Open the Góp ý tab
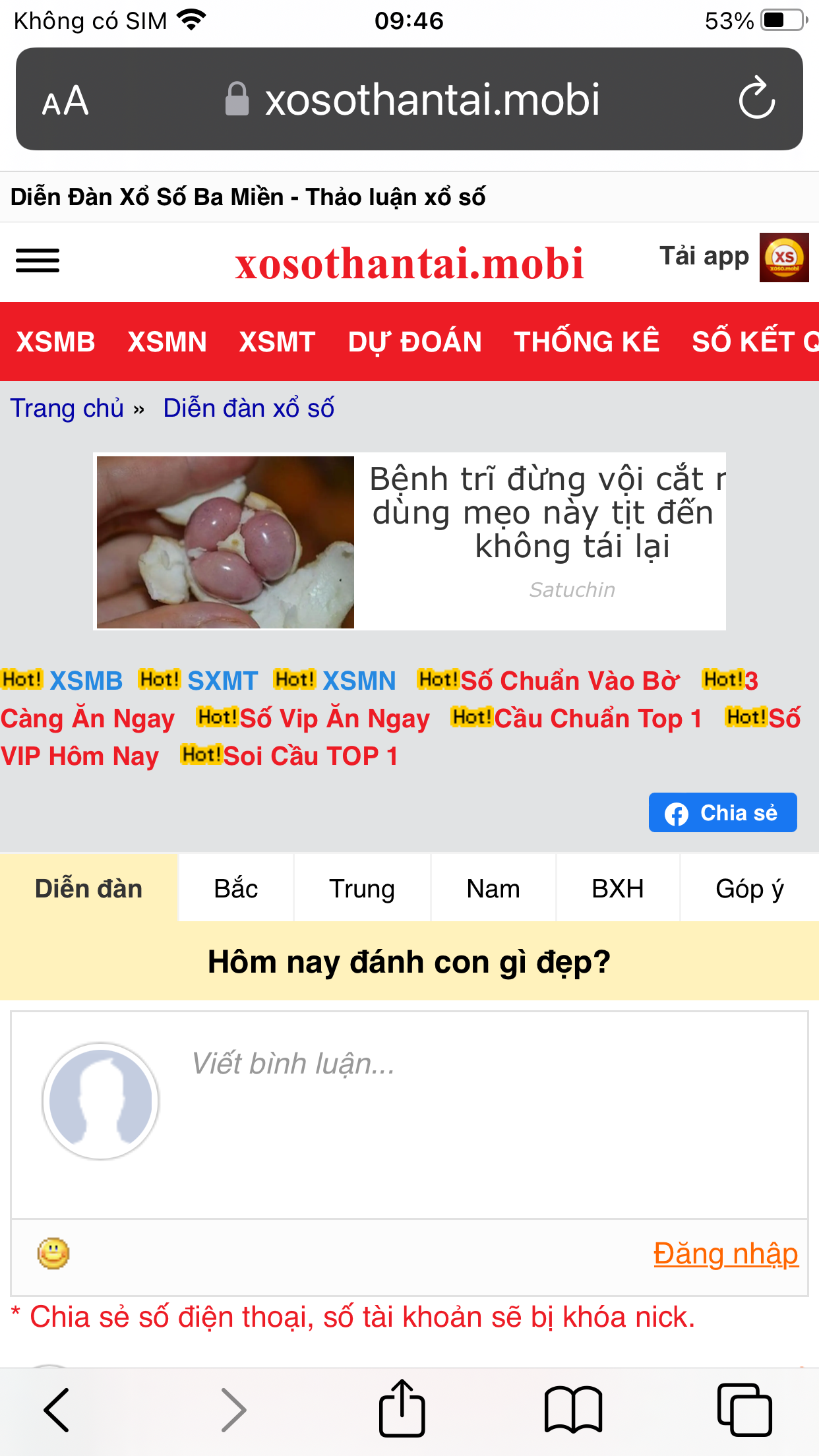 point(749,888)
